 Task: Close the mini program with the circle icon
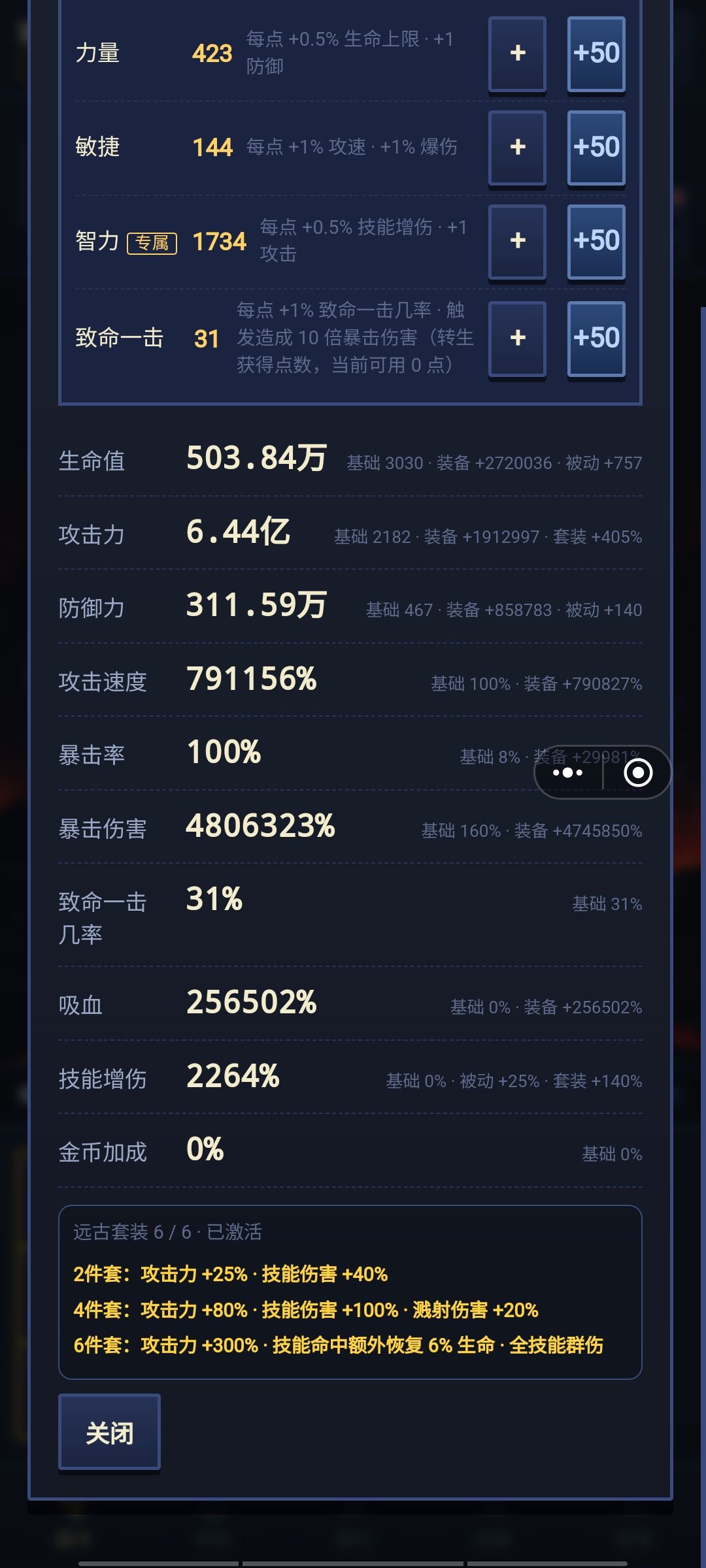[638, 772]
